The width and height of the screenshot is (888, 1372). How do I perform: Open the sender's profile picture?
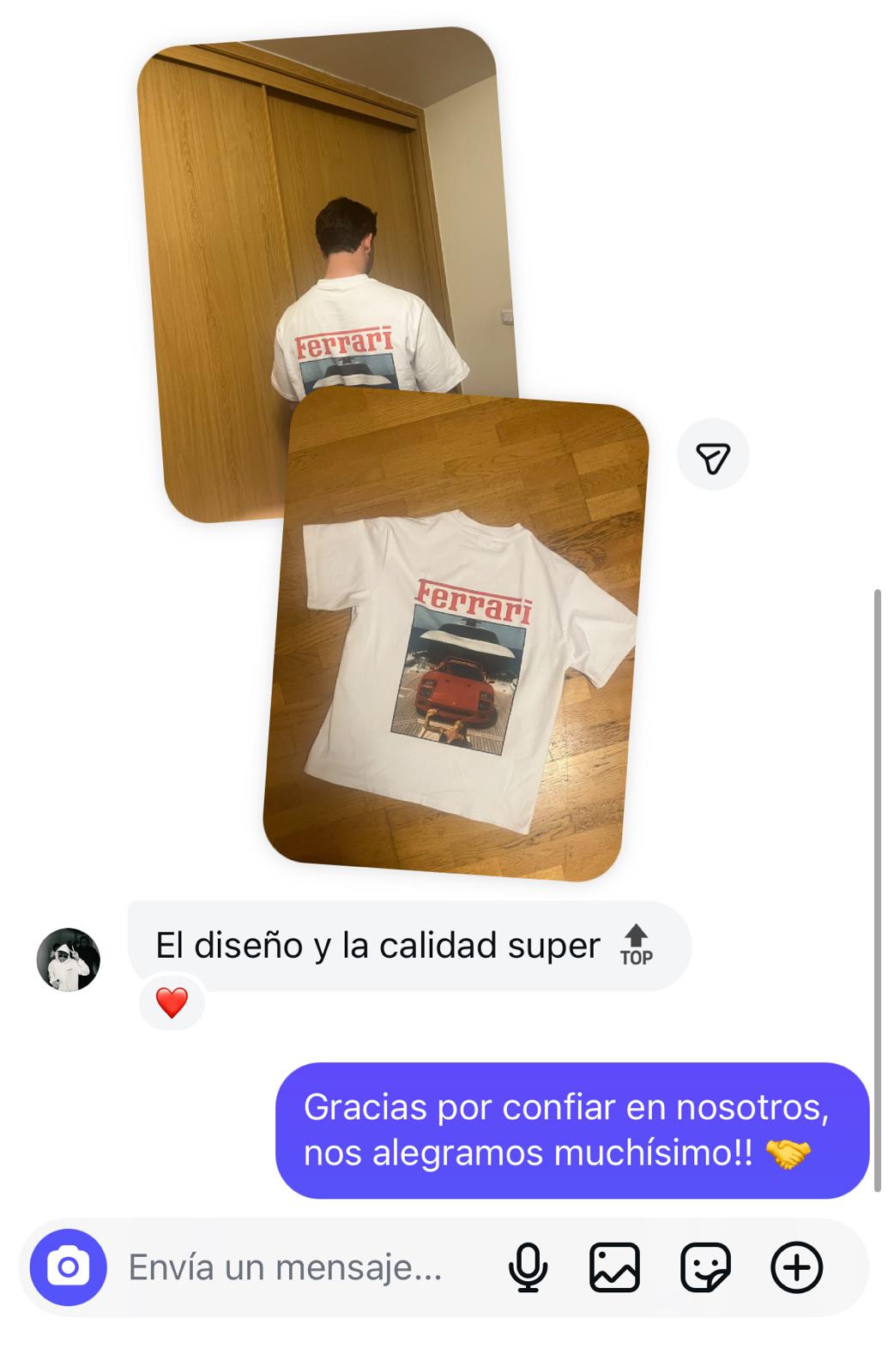pos(69,960)
